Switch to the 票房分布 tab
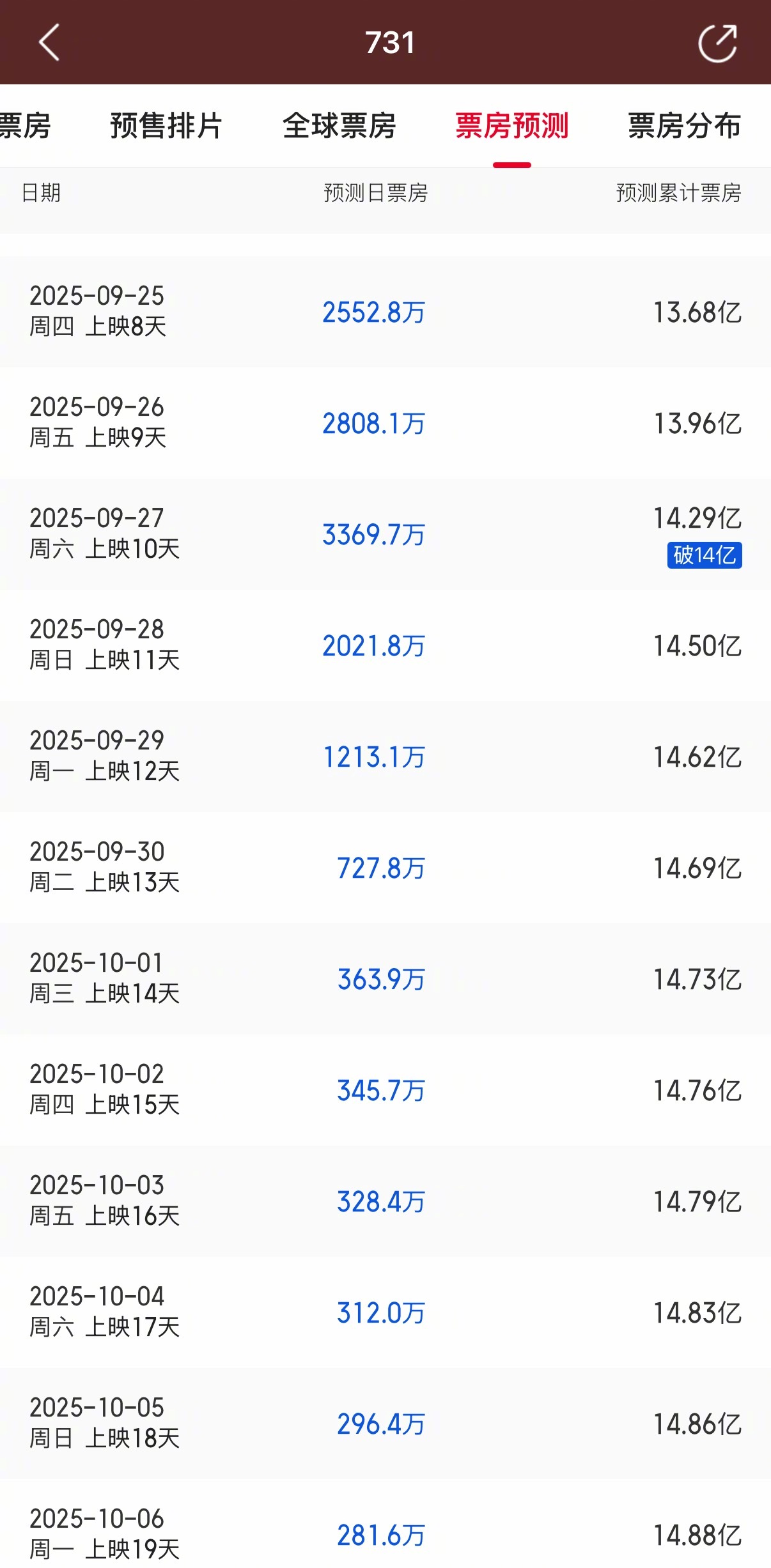The width and height of the screenshot is (771, 1568). (x=684, y=125)
